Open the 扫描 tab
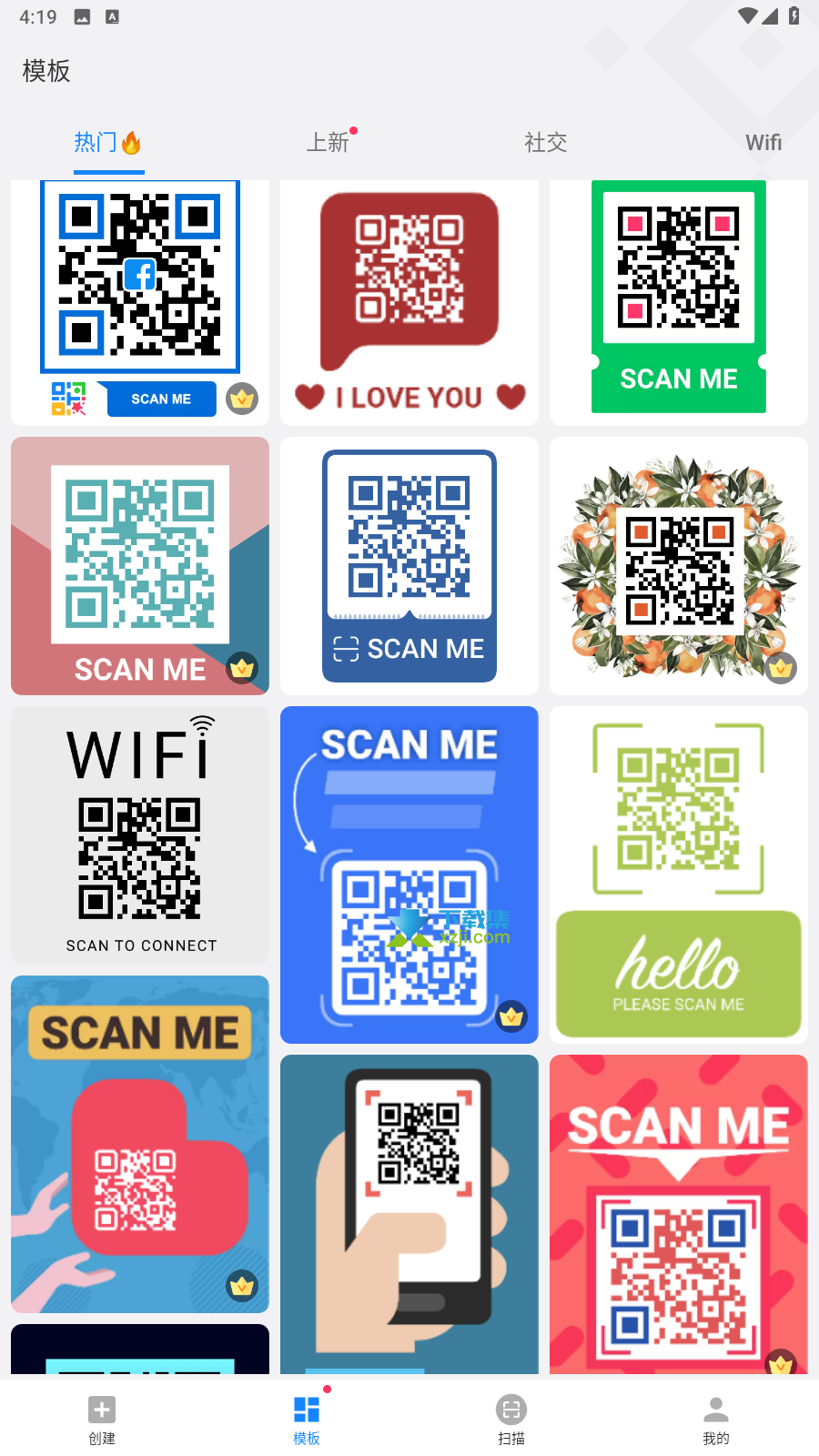819x1456 pixels. (511, 1420)
